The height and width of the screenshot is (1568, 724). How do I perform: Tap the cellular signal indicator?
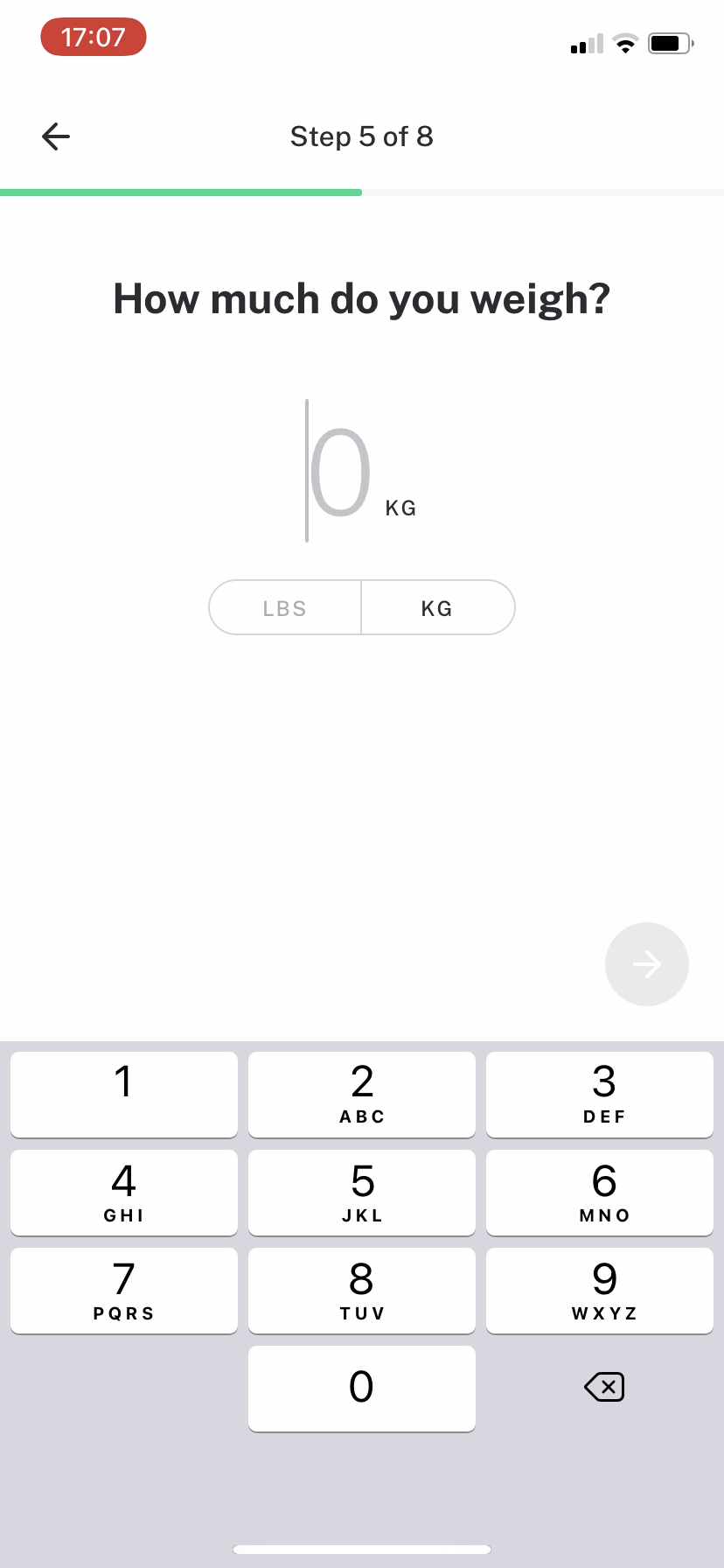click(585, 43)
